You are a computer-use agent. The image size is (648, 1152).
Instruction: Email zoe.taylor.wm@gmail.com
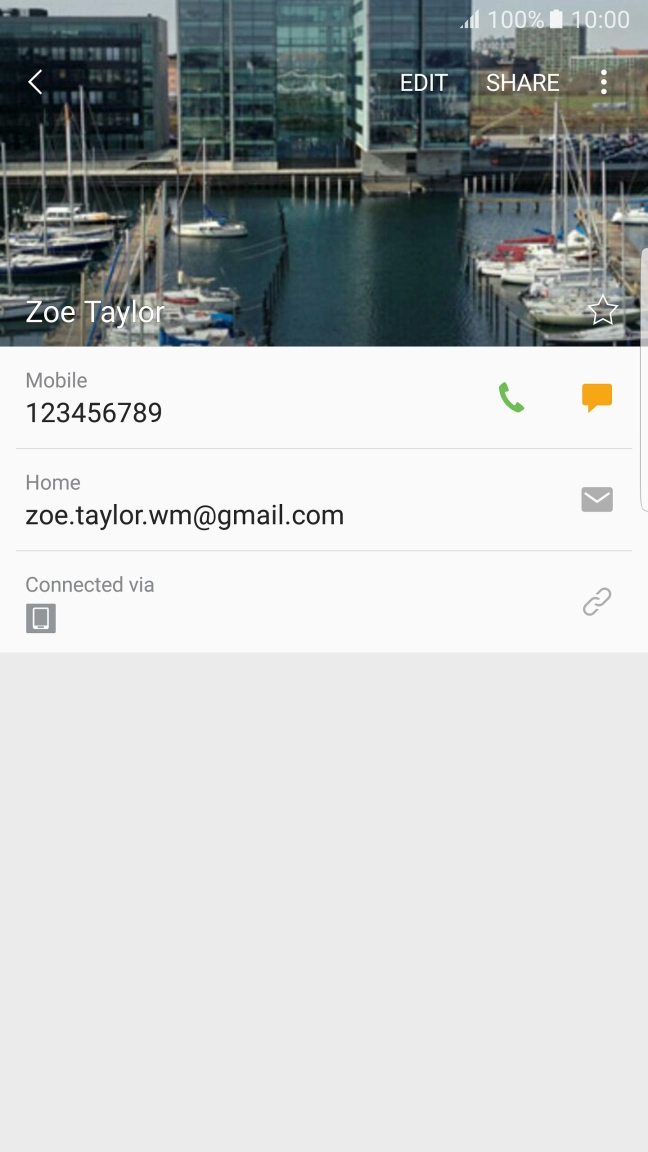click(x=597, y=499)
